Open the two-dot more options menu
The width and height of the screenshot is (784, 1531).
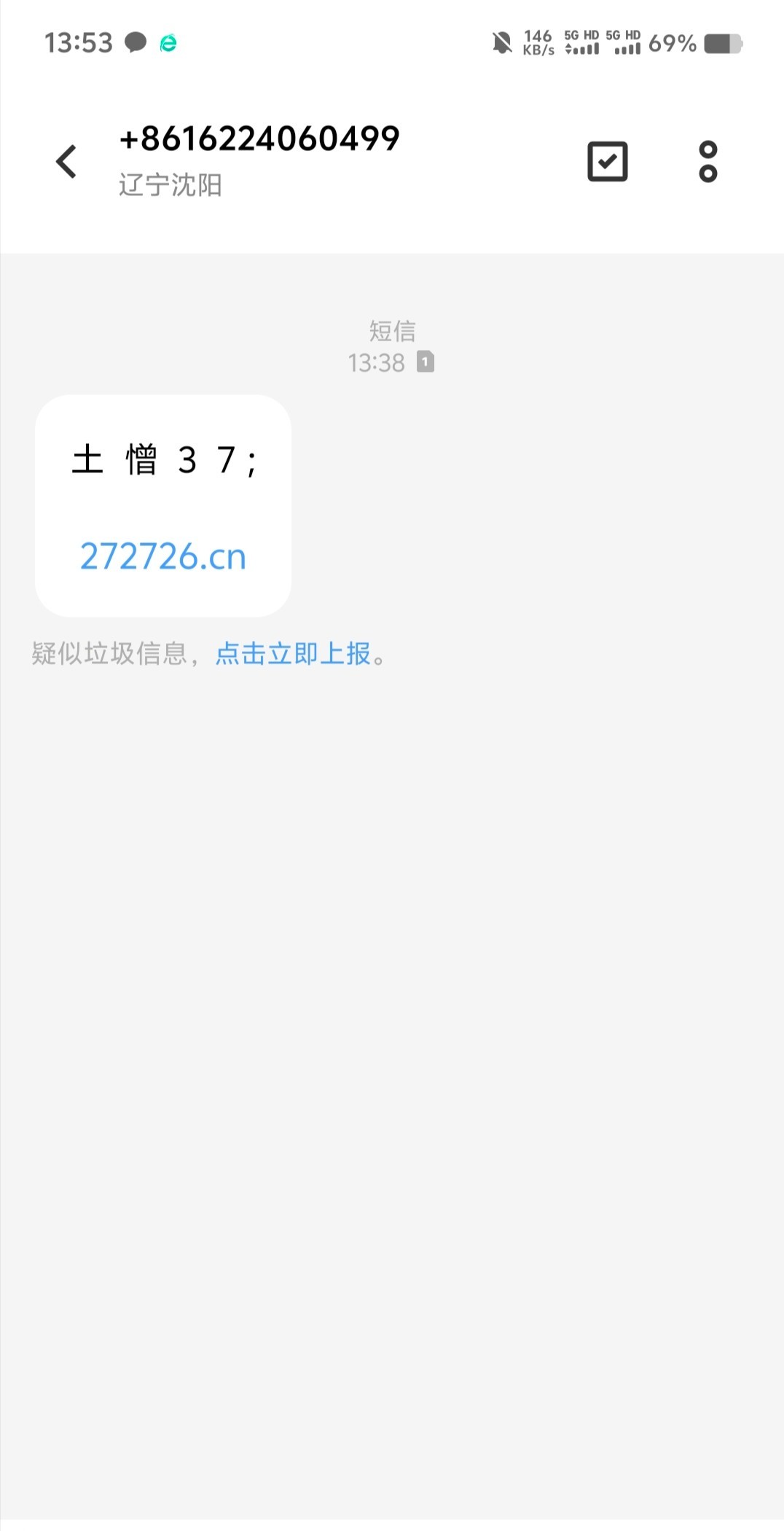(707, 161)
